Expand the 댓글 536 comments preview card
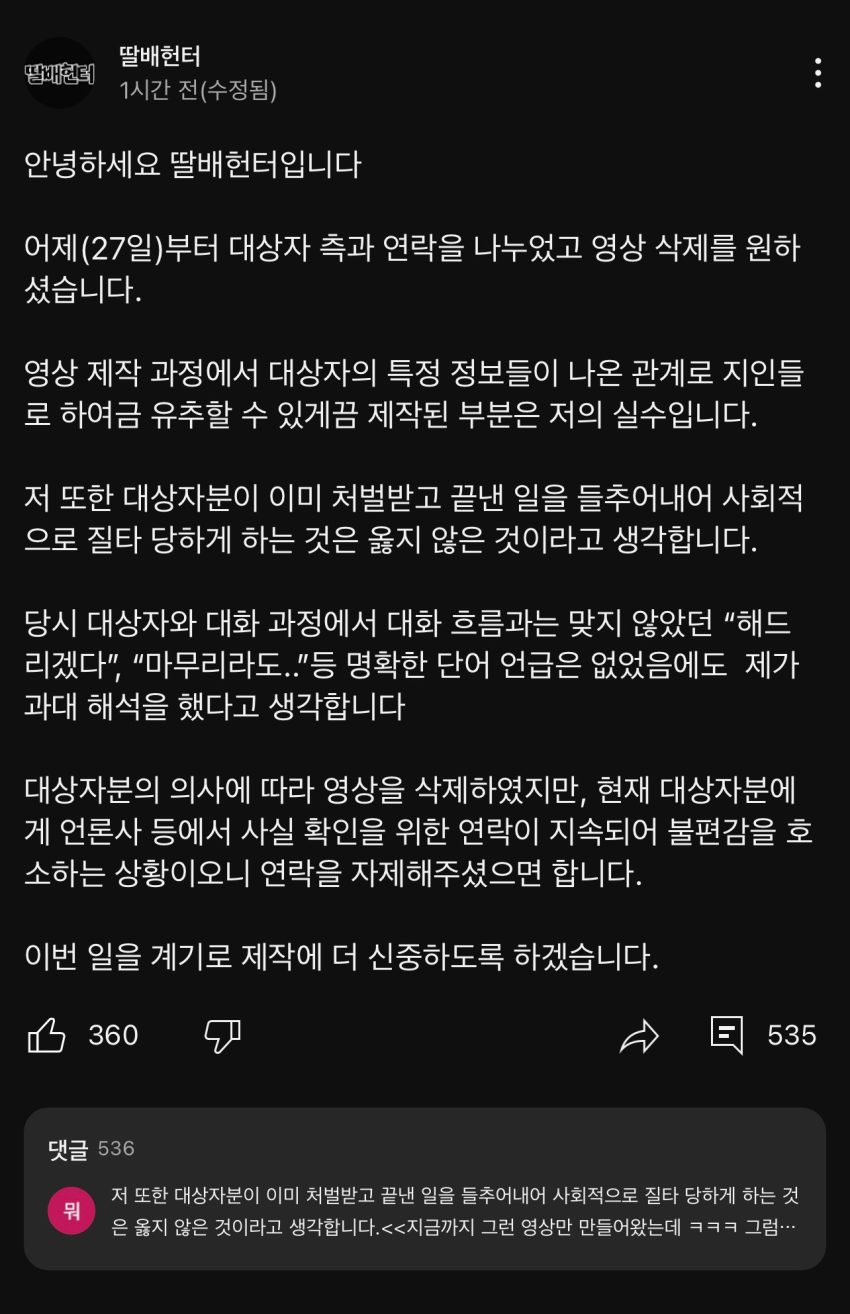Image resolution: width=850 pixels, height=1314 pixels. [x=425, y=1189]
